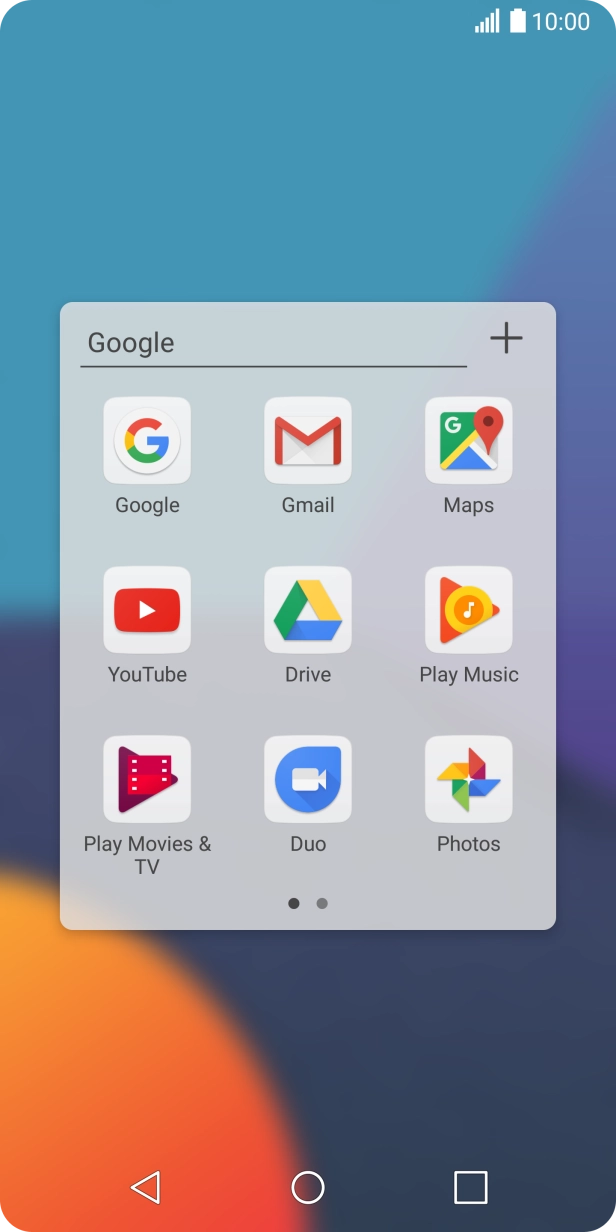The image size is (616, 1232).
Task: Open Photos
Action: pos(468,779)
